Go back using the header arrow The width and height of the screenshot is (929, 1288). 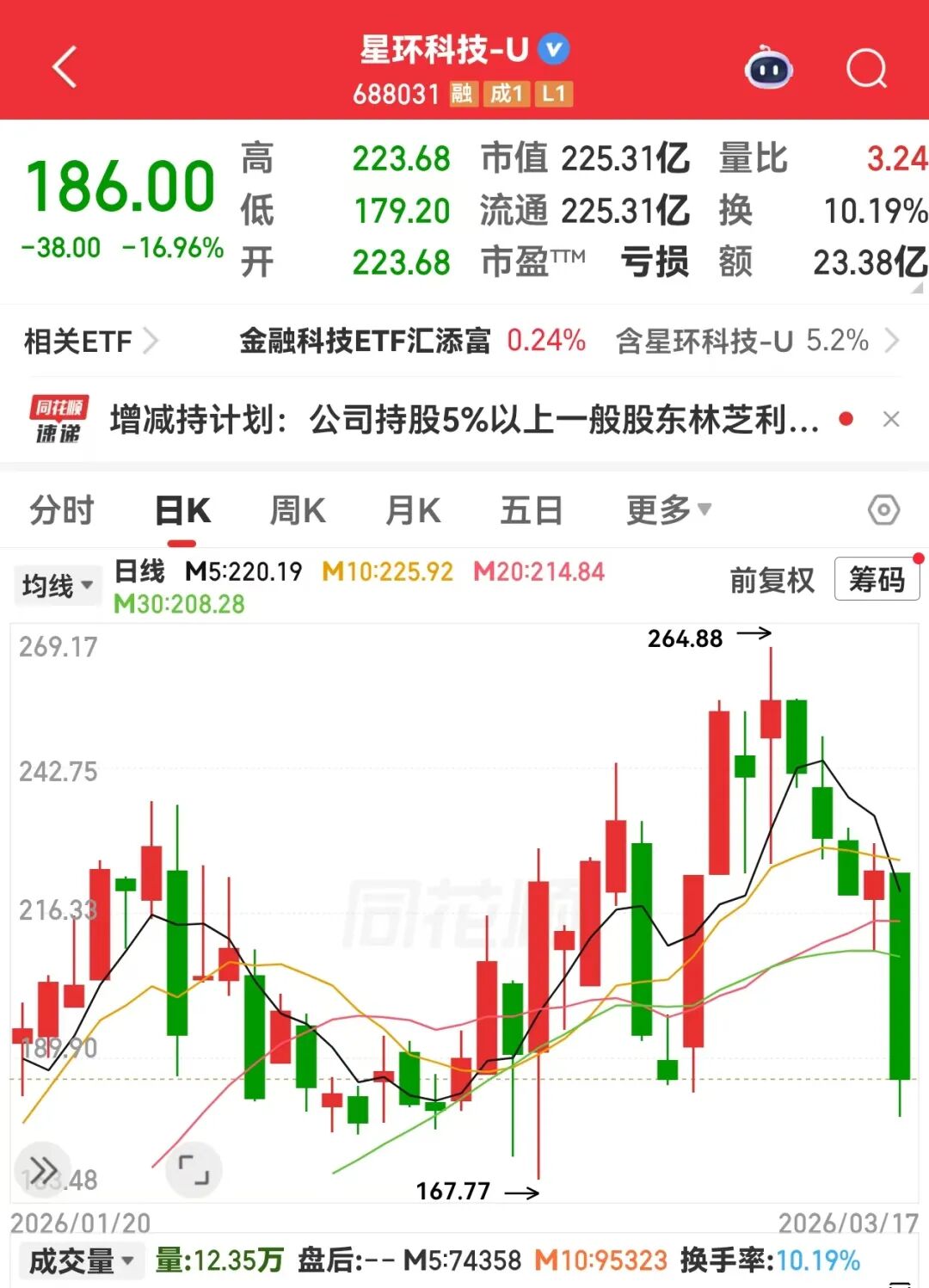point(65,68)
